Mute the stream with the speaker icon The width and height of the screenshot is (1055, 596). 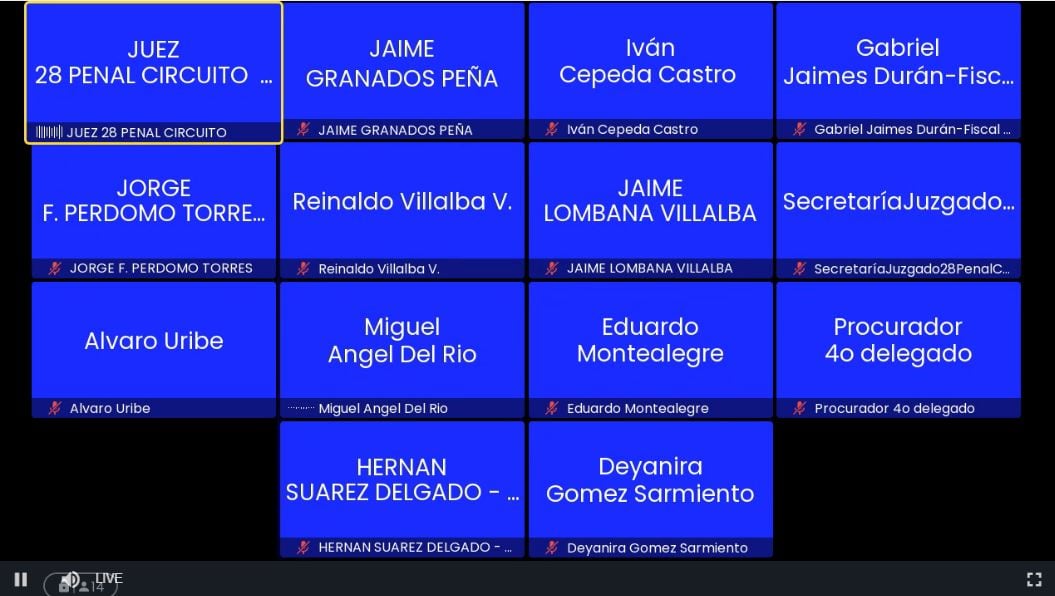[70, 579]
